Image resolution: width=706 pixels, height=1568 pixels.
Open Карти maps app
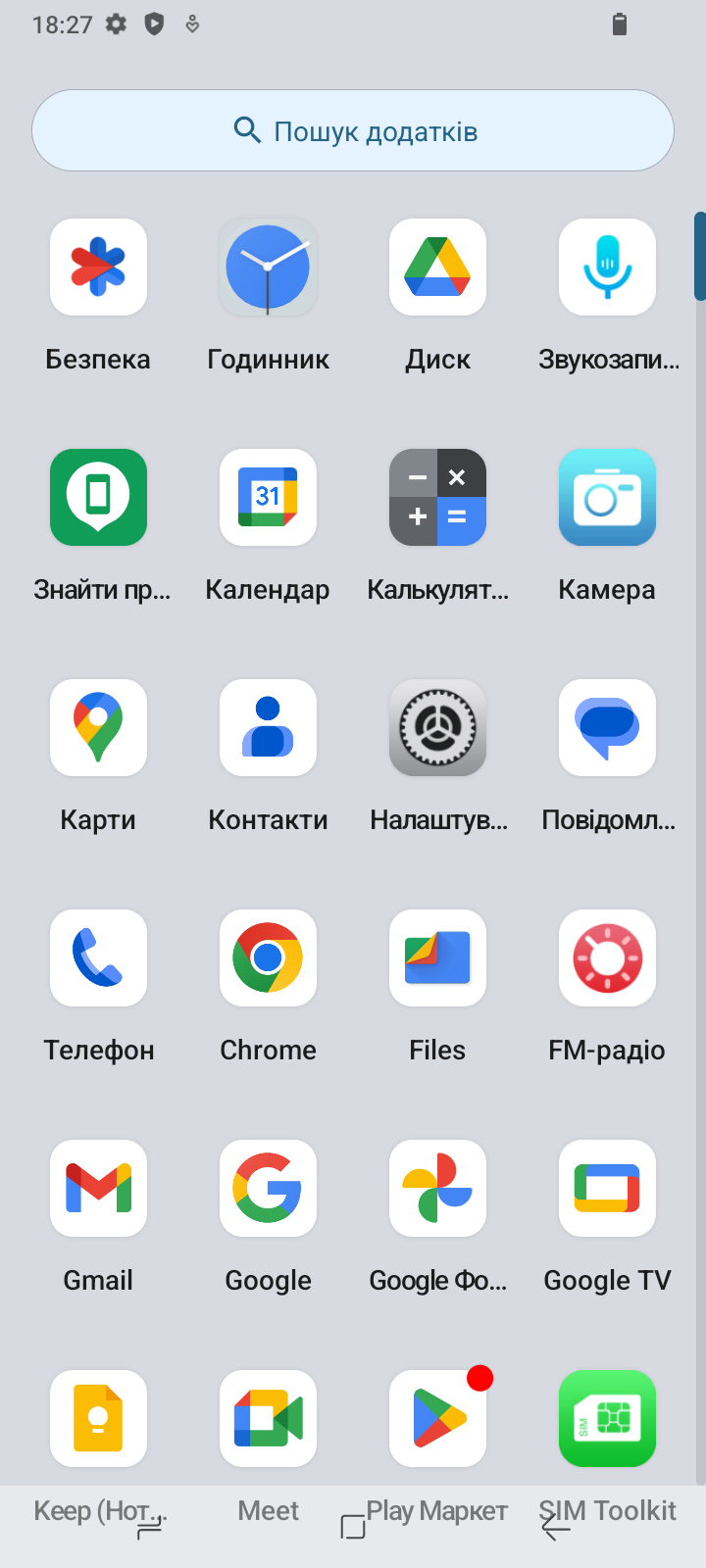pos(98,728)
